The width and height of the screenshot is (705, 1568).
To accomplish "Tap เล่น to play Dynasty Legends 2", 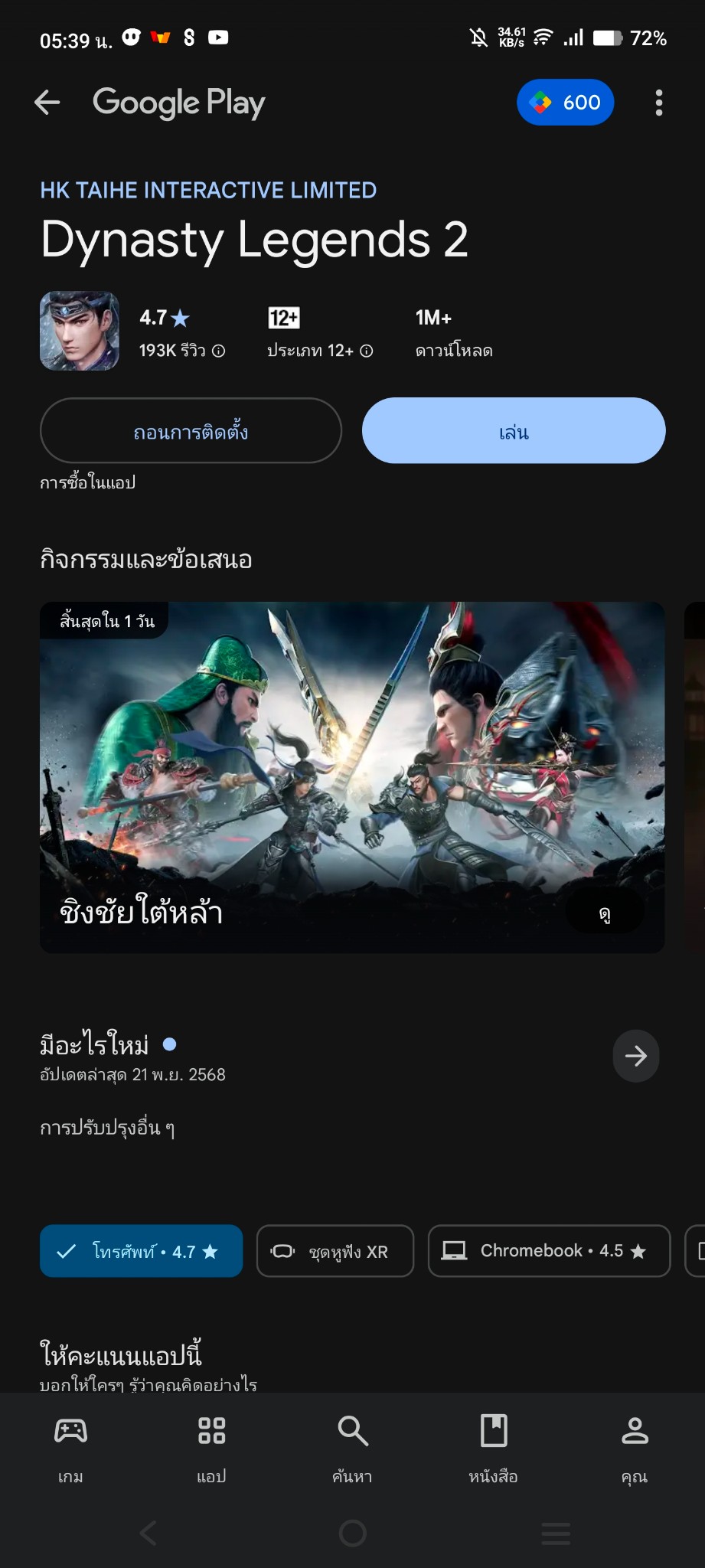I will coord(514,431).
